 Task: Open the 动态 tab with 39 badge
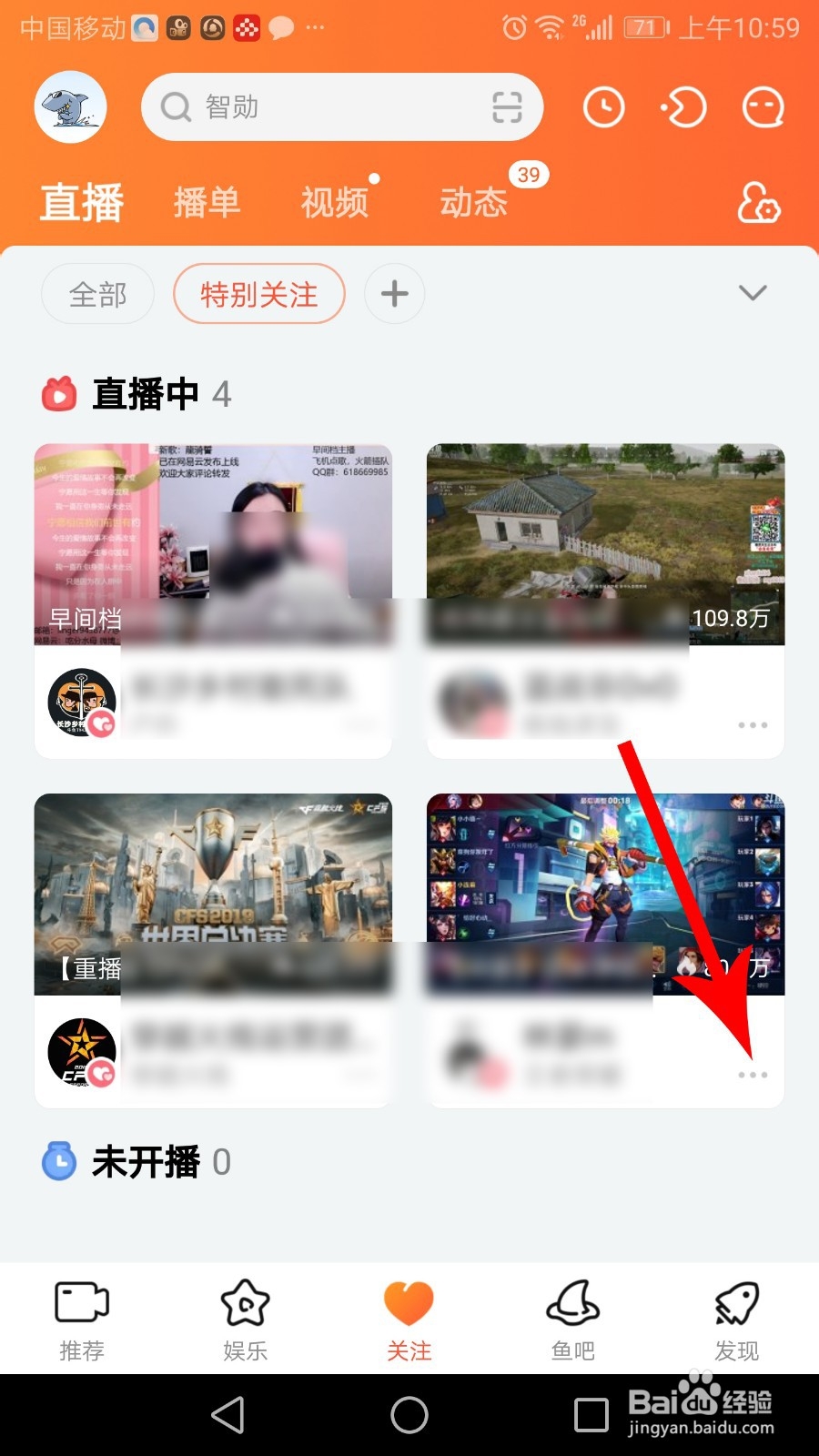click(473, 202)
